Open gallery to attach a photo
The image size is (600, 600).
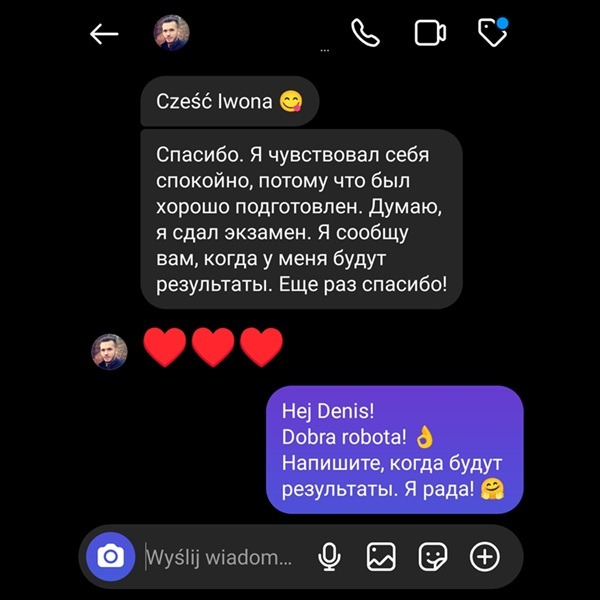tap(381, 557)
